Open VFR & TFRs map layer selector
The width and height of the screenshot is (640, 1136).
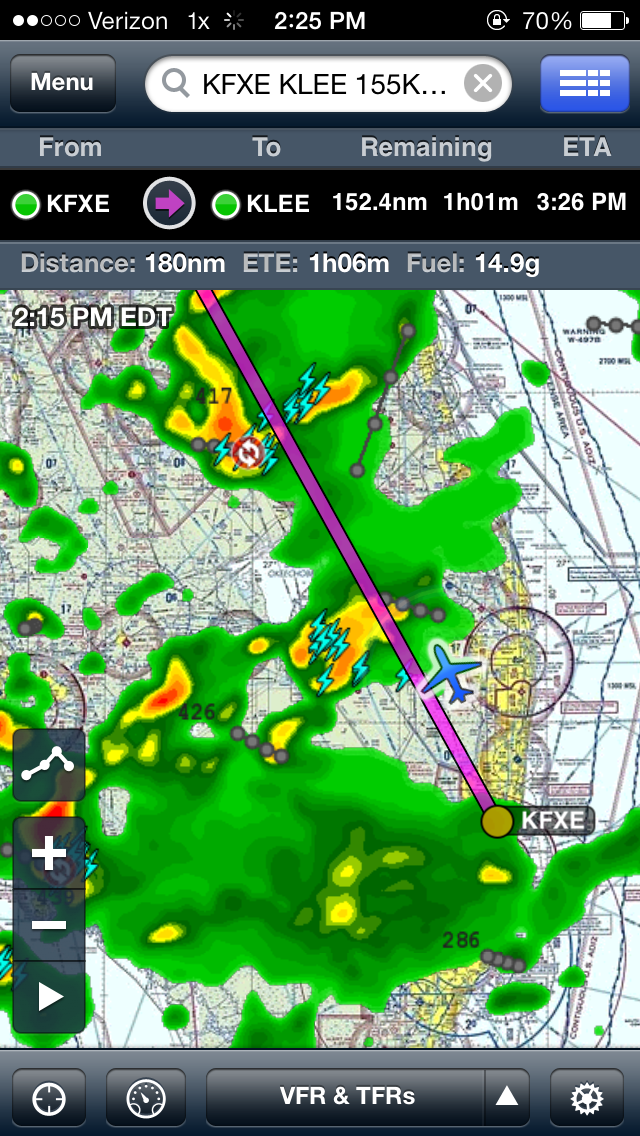346,1097
